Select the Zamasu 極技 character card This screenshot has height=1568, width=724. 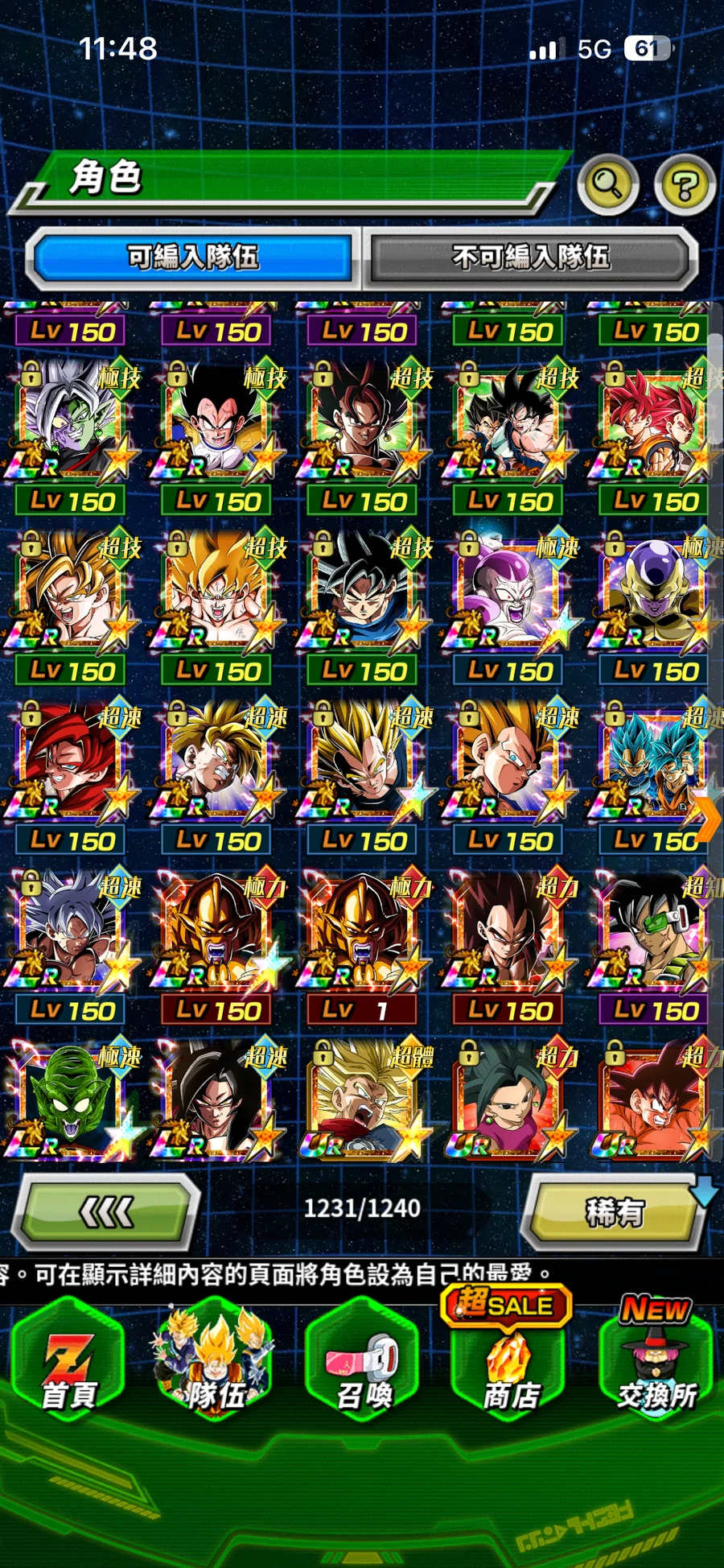coord(71,424)
